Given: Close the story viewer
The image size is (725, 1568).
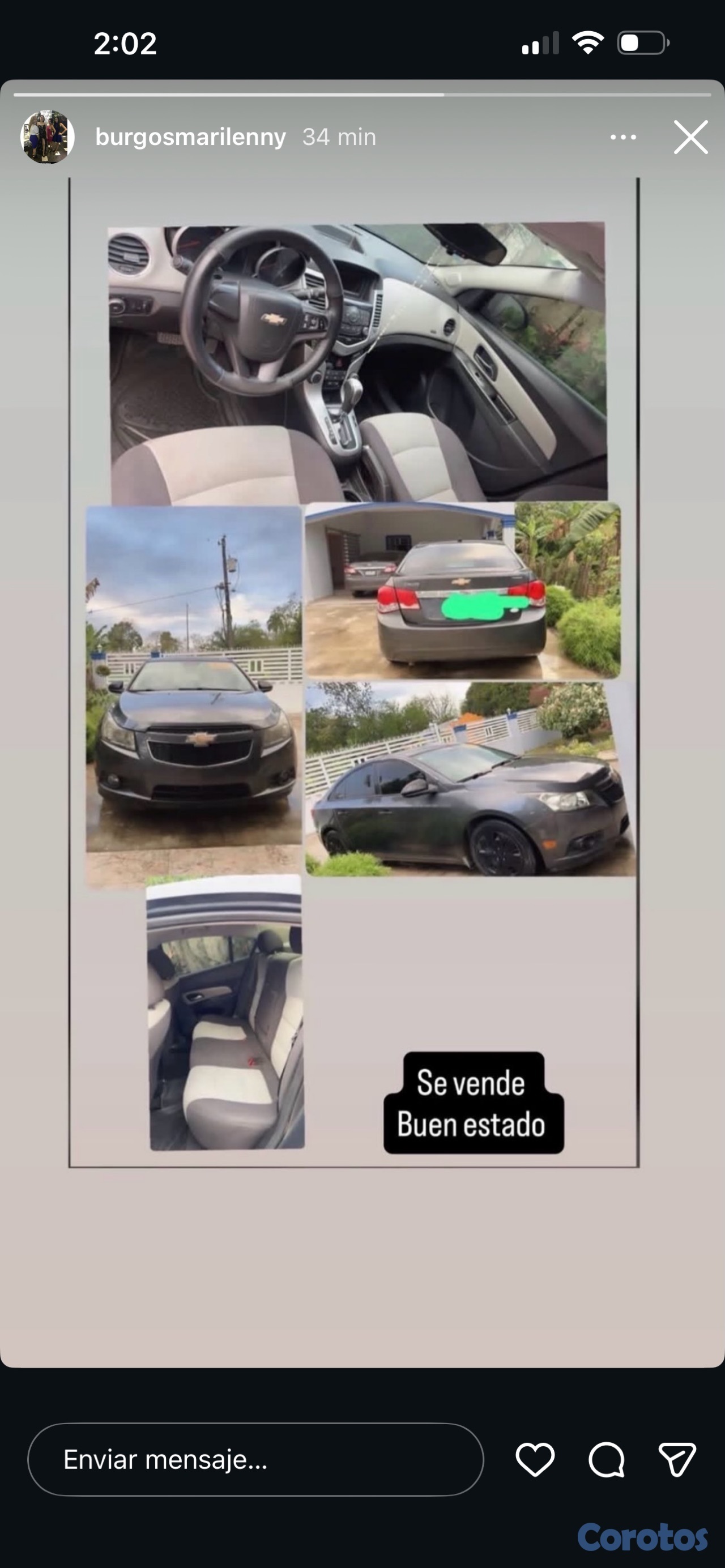Looking at the screenshot, I should click(690, 137).
